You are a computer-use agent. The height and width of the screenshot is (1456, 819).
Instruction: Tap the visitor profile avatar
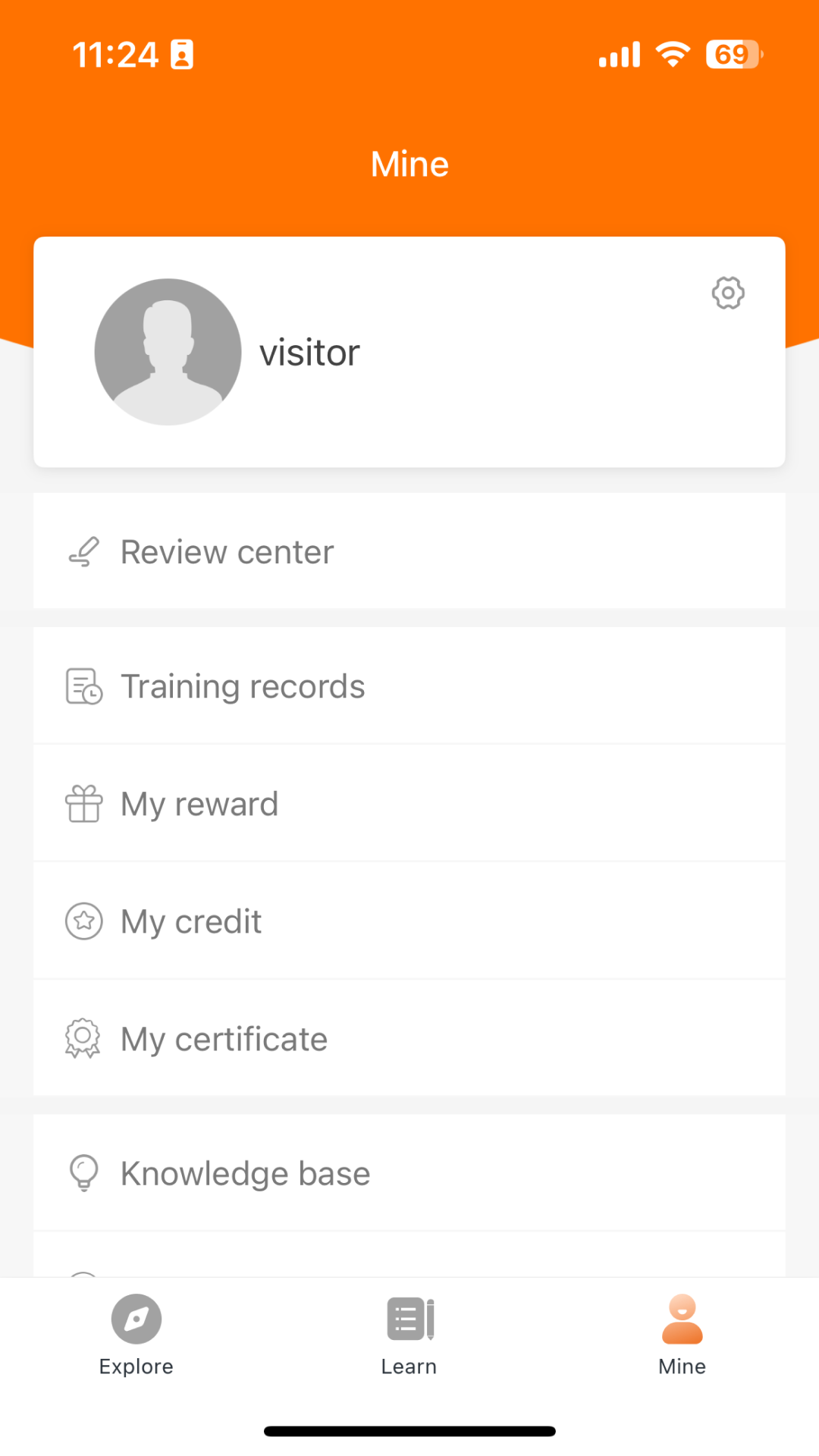(x=168, y=352)
